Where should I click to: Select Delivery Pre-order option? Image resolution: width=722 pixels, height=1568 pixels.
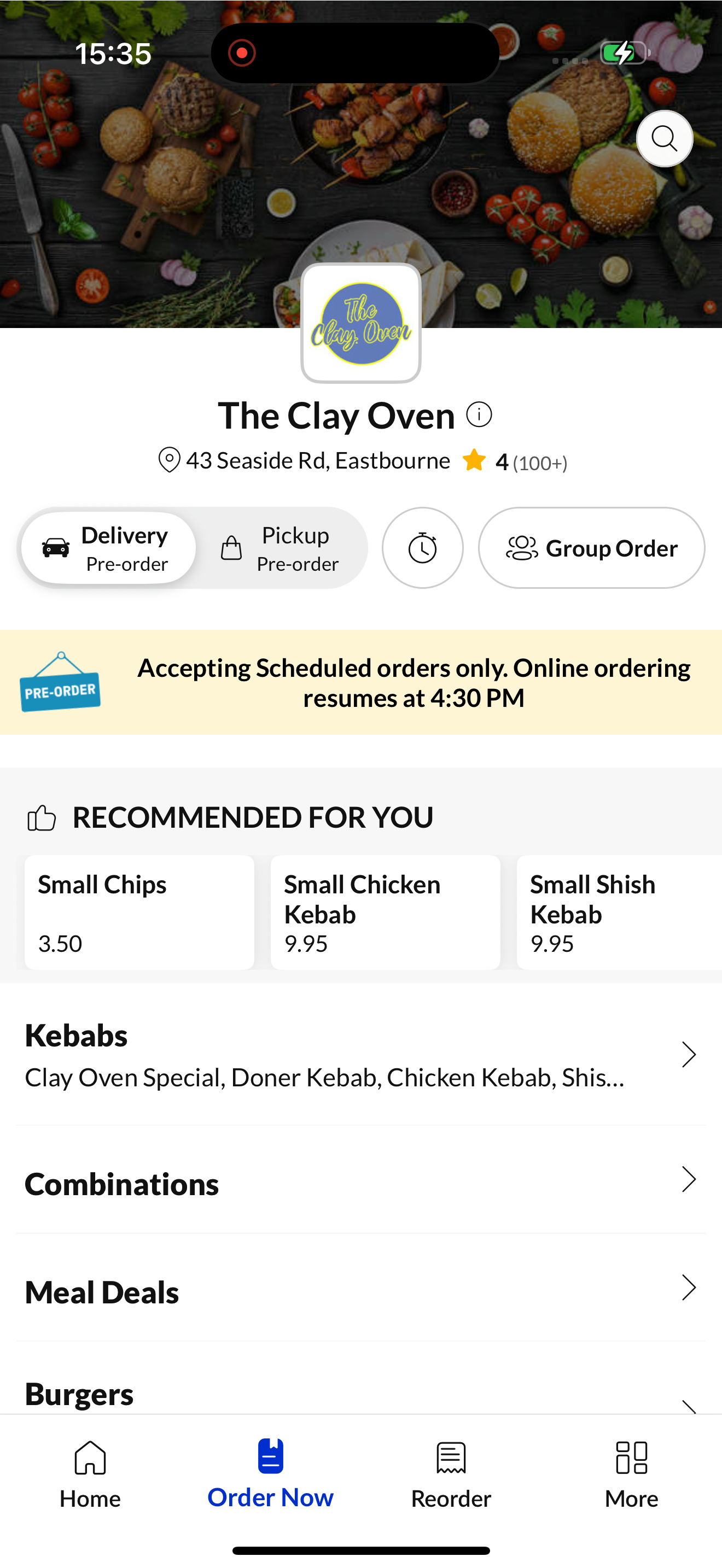click(x=108, y=548)
